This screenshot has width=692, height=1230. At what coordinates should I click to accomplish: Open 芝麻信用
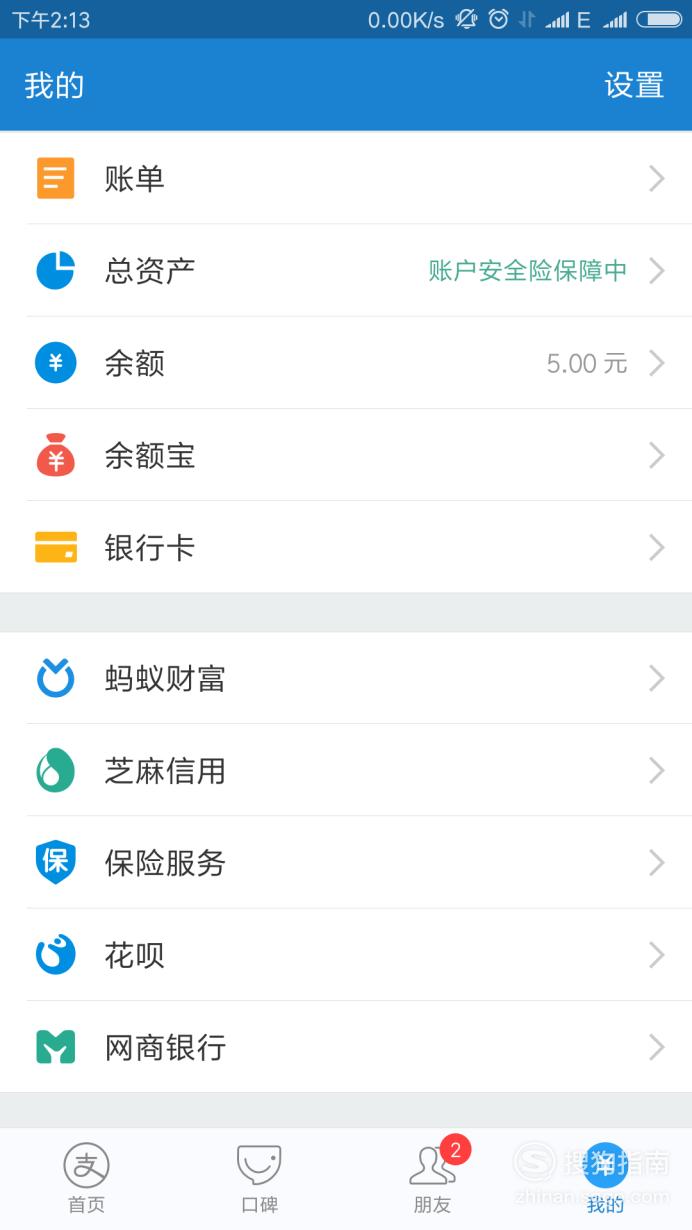click(346, 770)
